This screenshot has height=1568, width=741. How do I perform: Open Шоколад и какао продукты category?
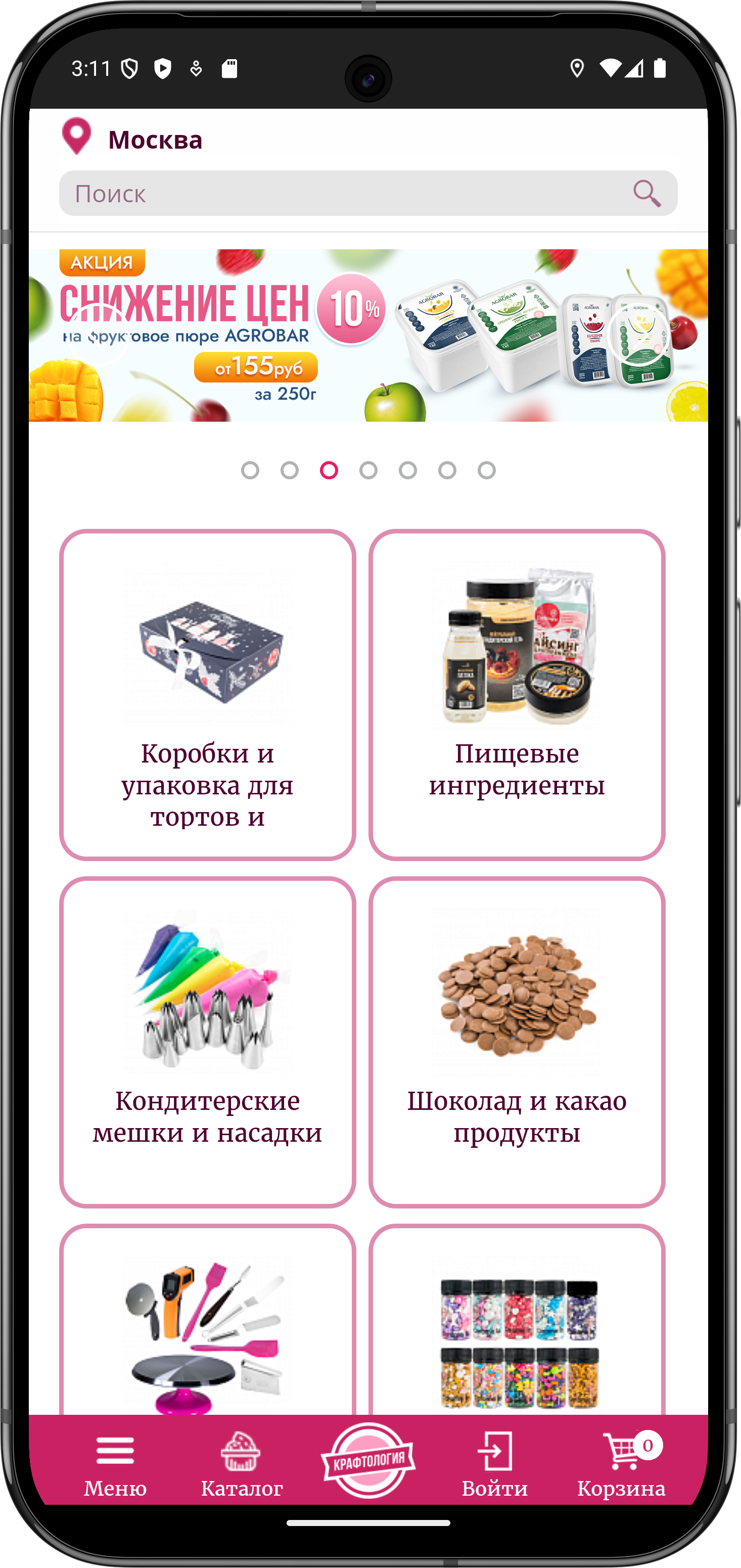click(517, 1042)
